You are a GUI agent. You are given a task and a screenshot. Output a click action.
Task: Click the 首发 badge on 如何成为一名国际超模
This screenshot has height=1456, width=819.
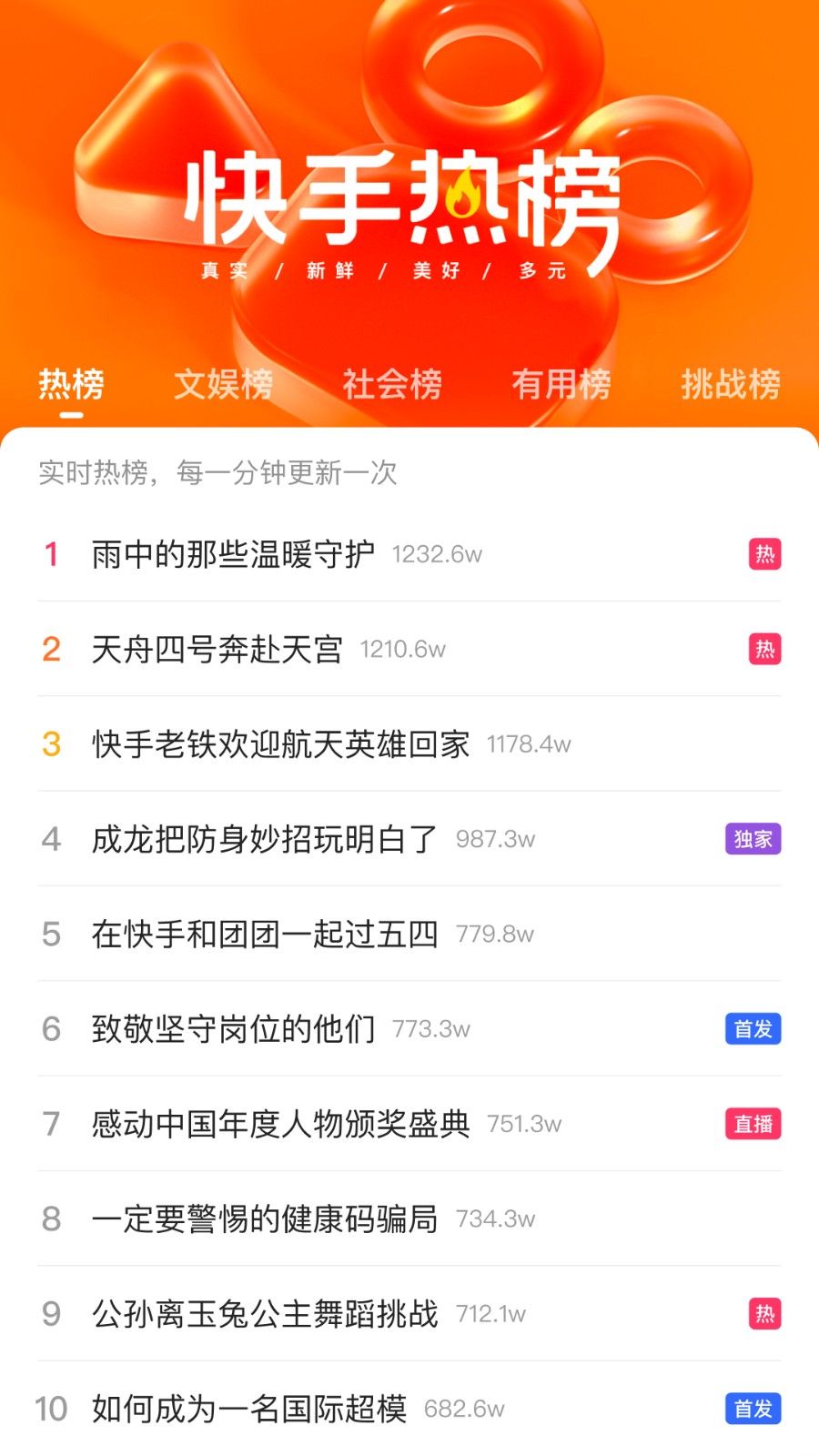(x=753, y=1409)
